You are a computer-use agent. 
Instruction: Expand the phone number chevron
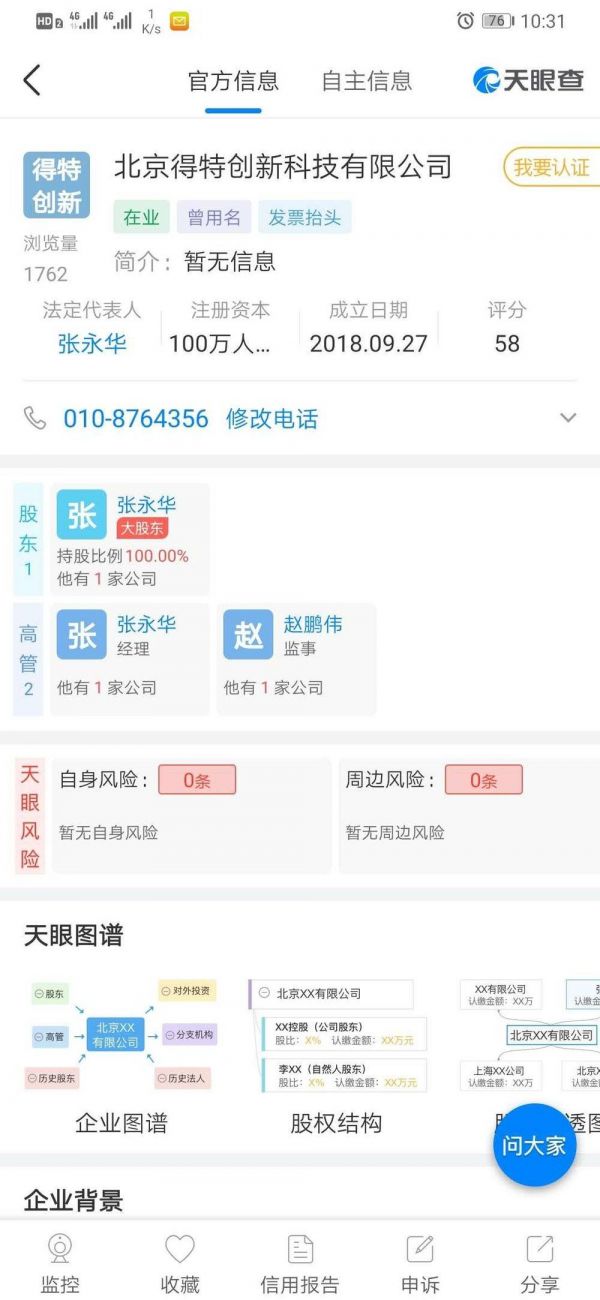pyautogui.click(x=568, y=418)
